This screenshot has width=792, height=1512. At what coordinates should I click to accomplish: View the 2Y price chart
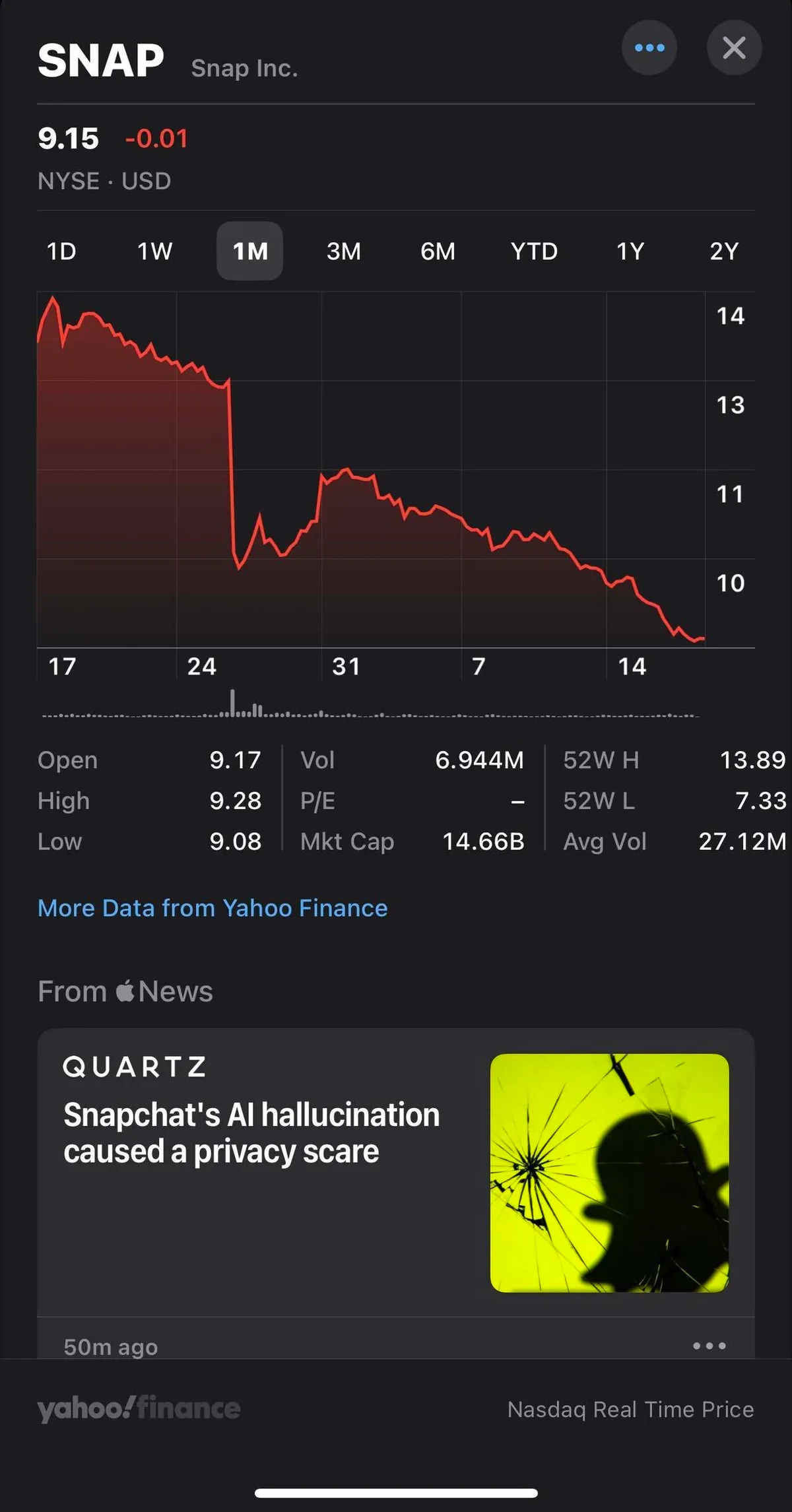pyautogui.click(x=724, y=251)
